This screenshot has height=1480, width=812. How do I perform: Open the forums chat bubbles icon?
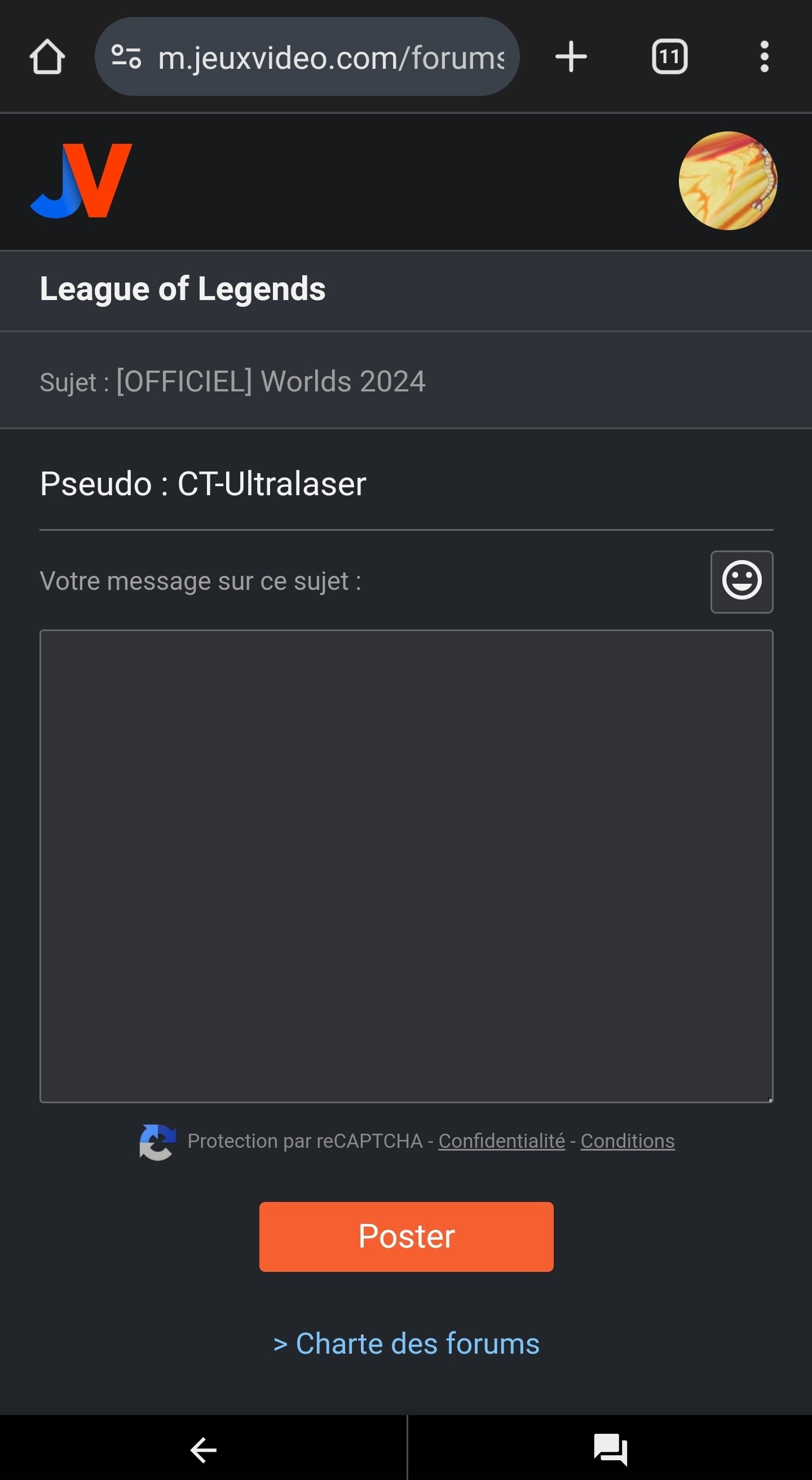point(610,1449)
